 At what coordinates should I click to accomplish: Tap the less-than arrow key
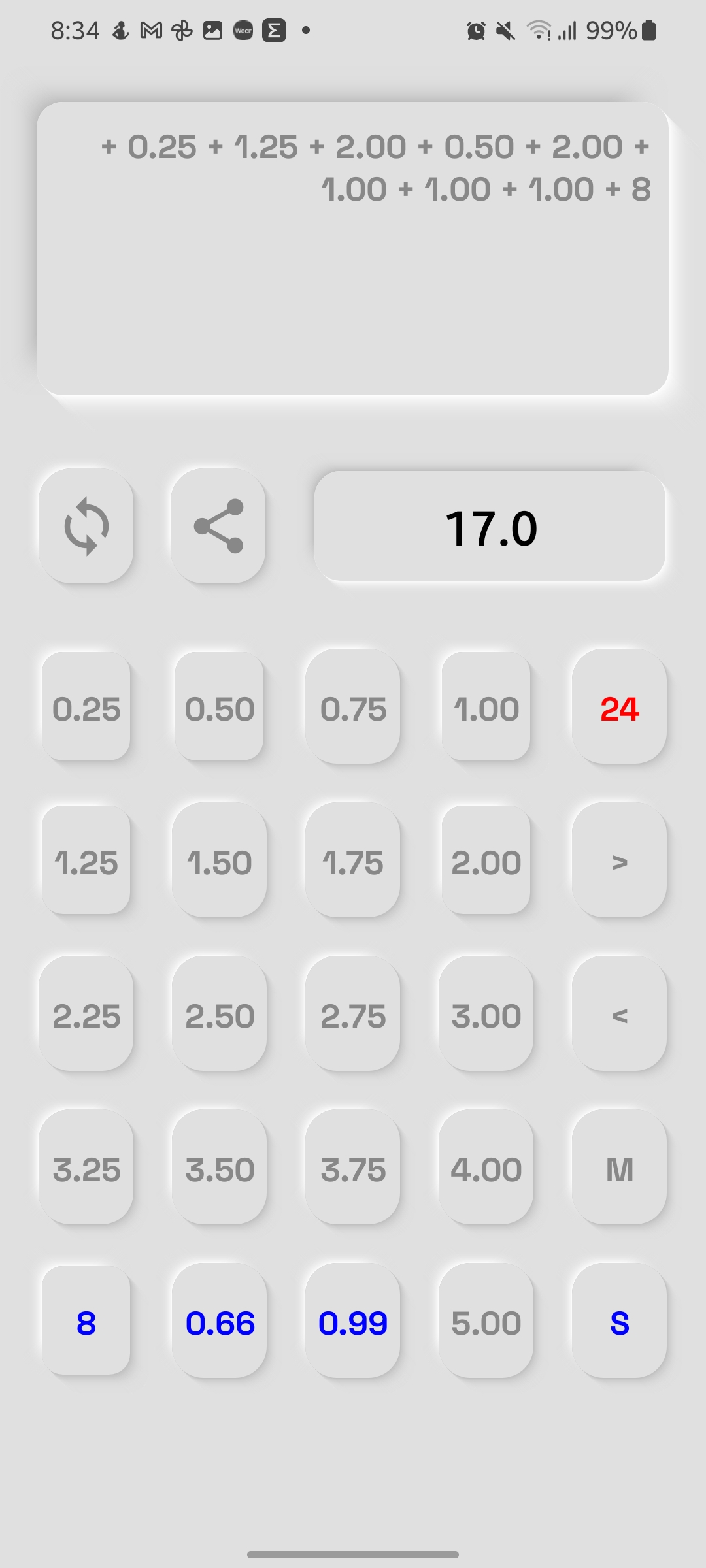(x=619, y=1015)
